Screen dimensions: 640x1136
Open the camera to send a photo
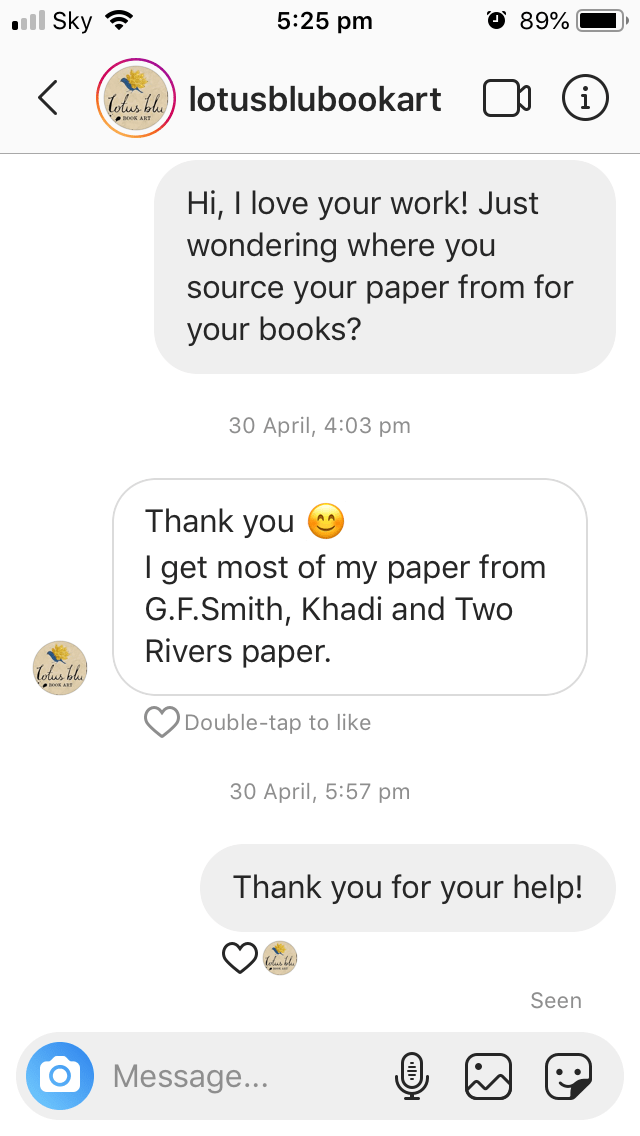click(x=60, y=1076)
